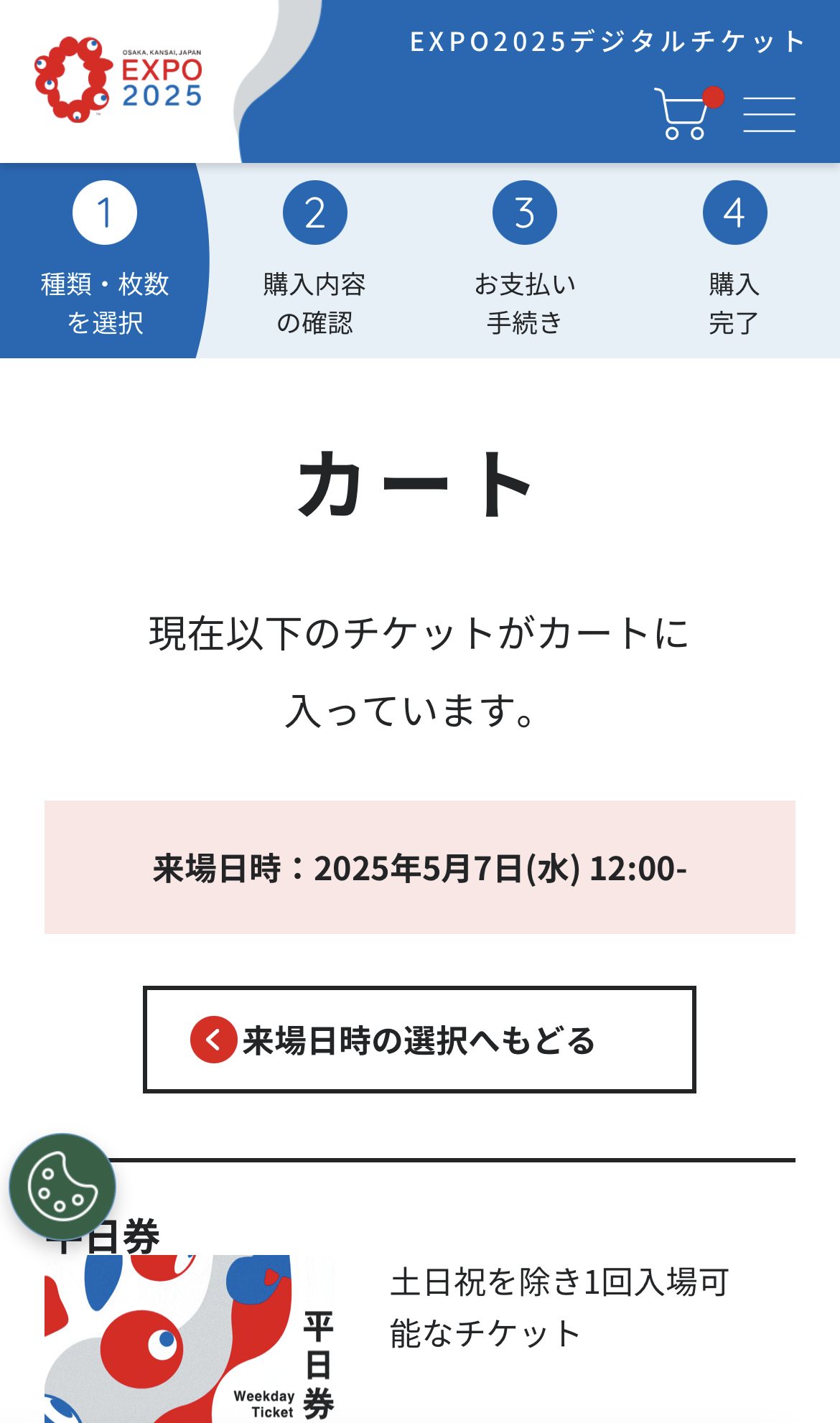
Task: Open the hamburger menu
Action: pos(769,114)
